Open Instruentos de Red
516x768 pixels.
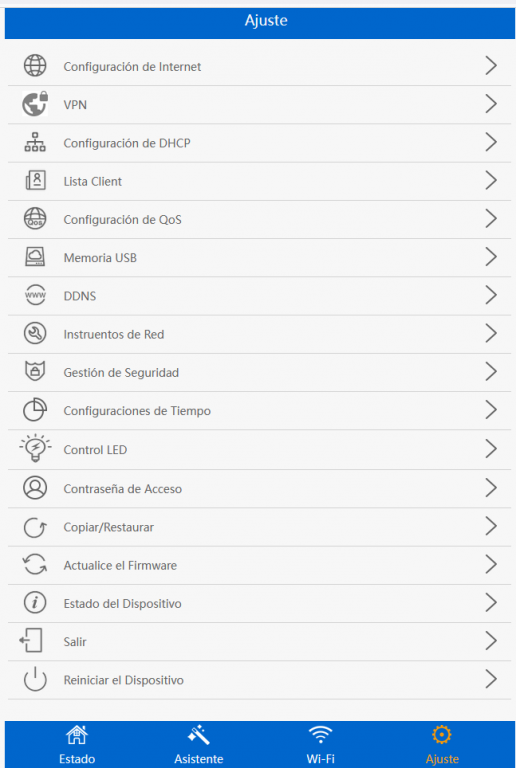tap(259, 334)
